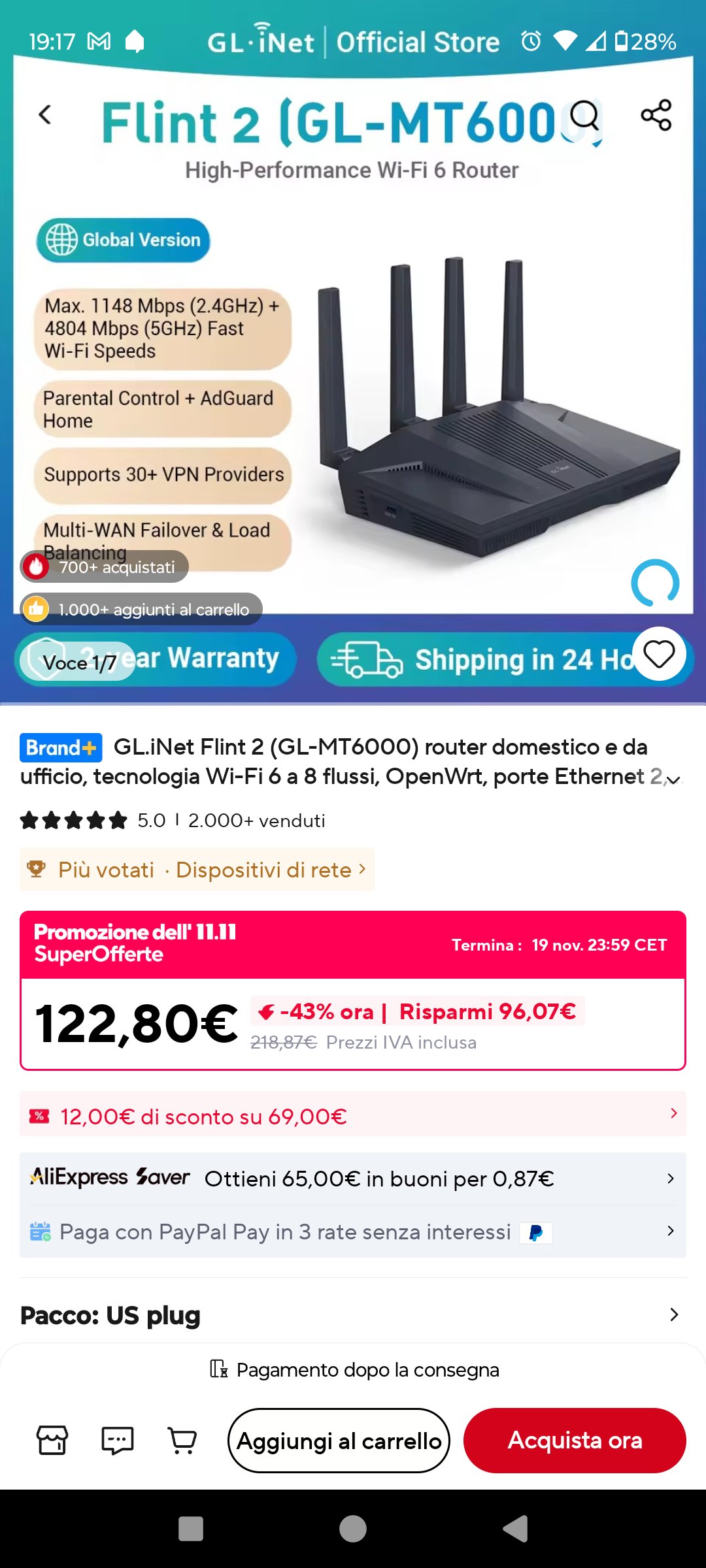Expand the full product title
The image size is (706, 1568).
pos(673,778)
